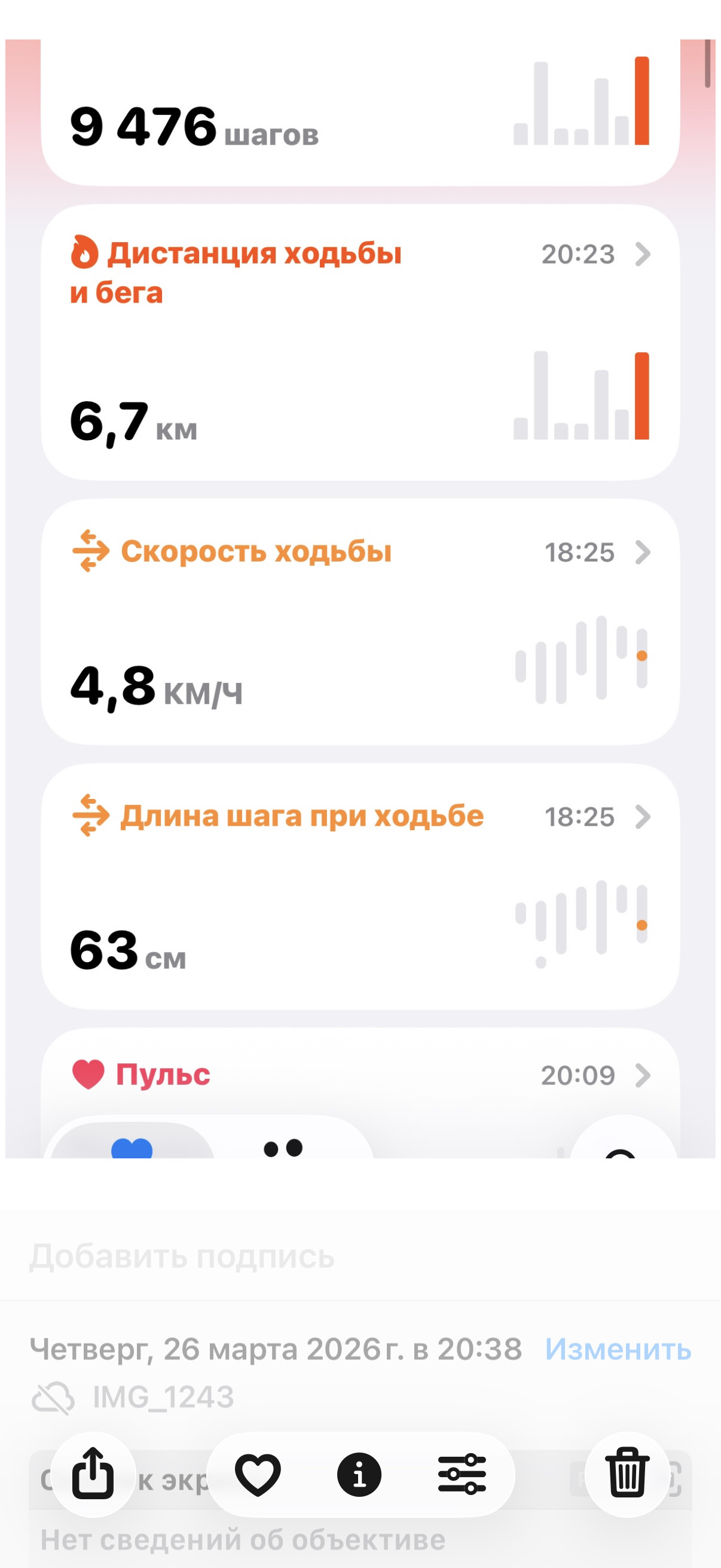The image size is (721, 1568).
Task: Delete this photo with the trash icon
Action: click(x=627, y=1474)
